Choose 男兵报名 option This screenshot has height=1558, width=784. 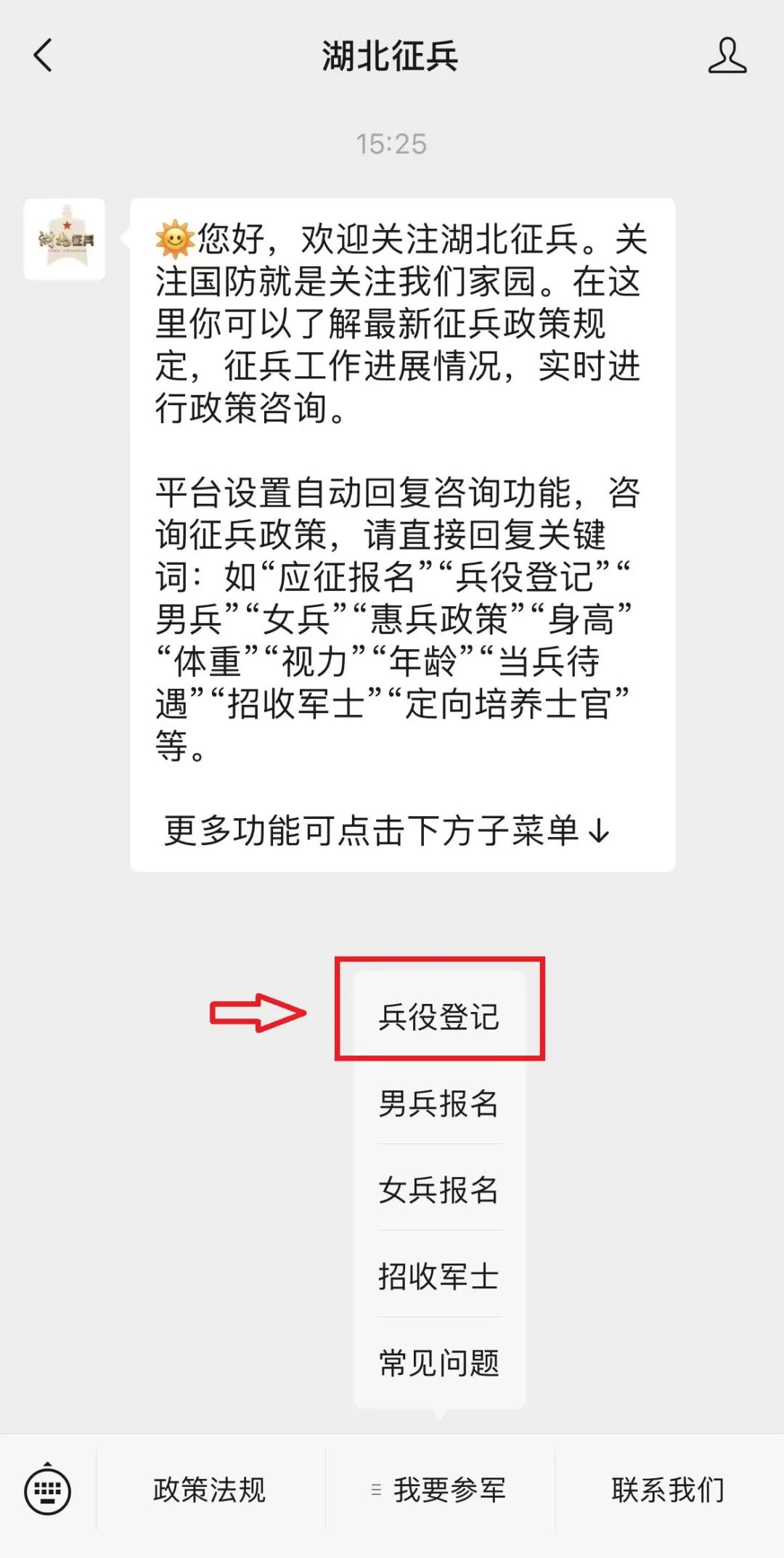tap(438, 1104)
